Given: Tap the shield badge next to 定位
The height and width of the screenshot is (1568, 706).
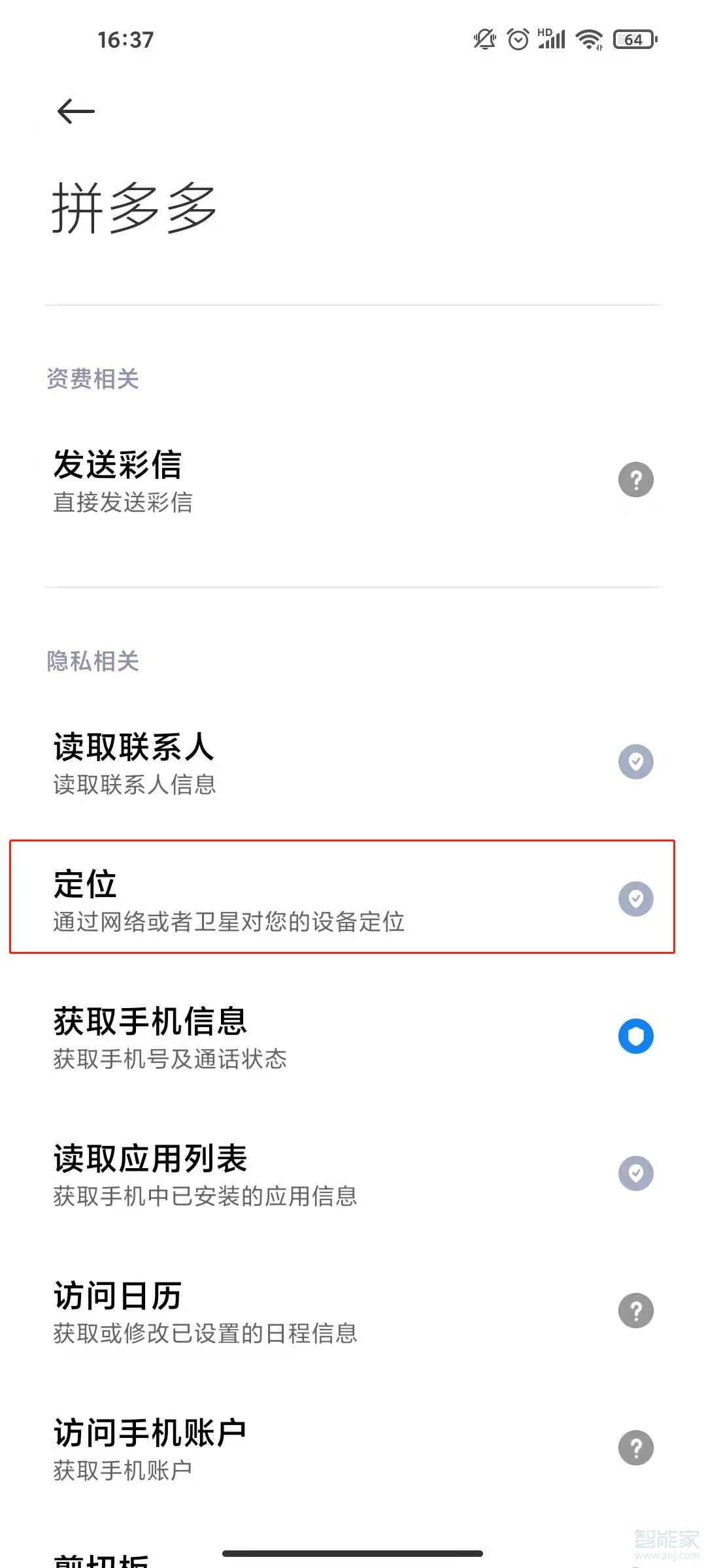Looking at the screenshot, I should pos(635,898).
